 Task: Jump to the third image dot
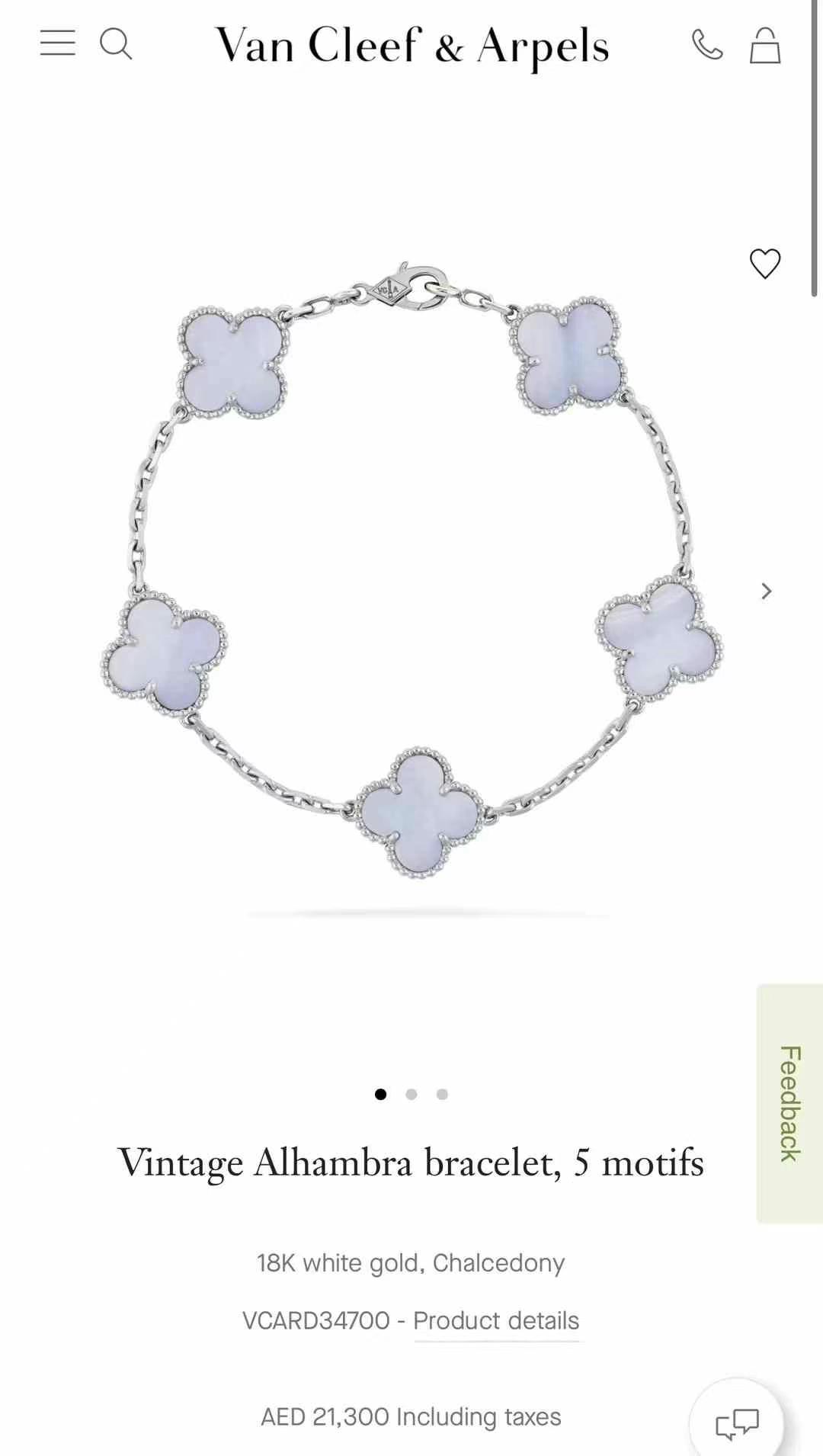click(442, 1095)
